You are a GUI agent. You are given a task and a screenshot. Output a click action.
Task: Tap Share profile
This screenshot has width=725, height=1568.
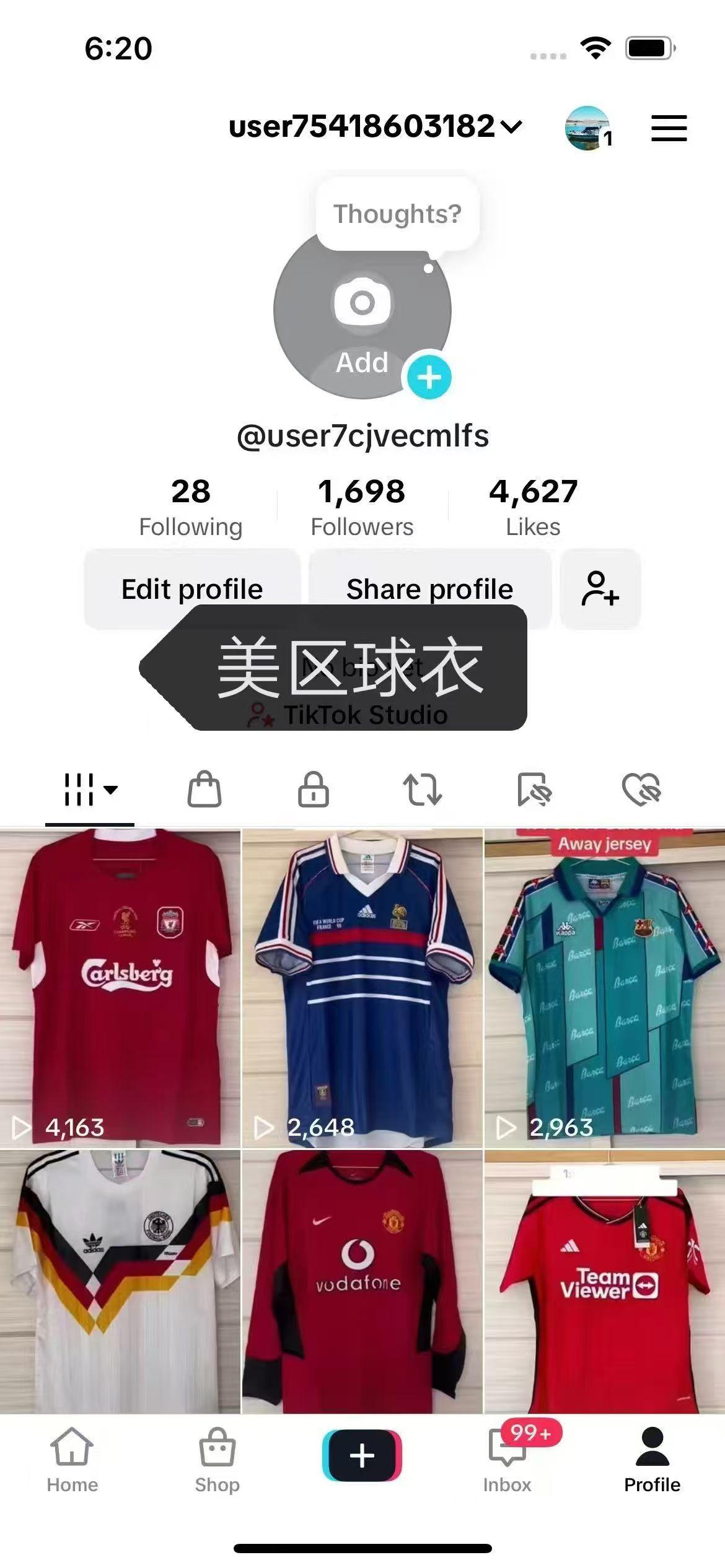pyautogui.click(x=429, y=588)
